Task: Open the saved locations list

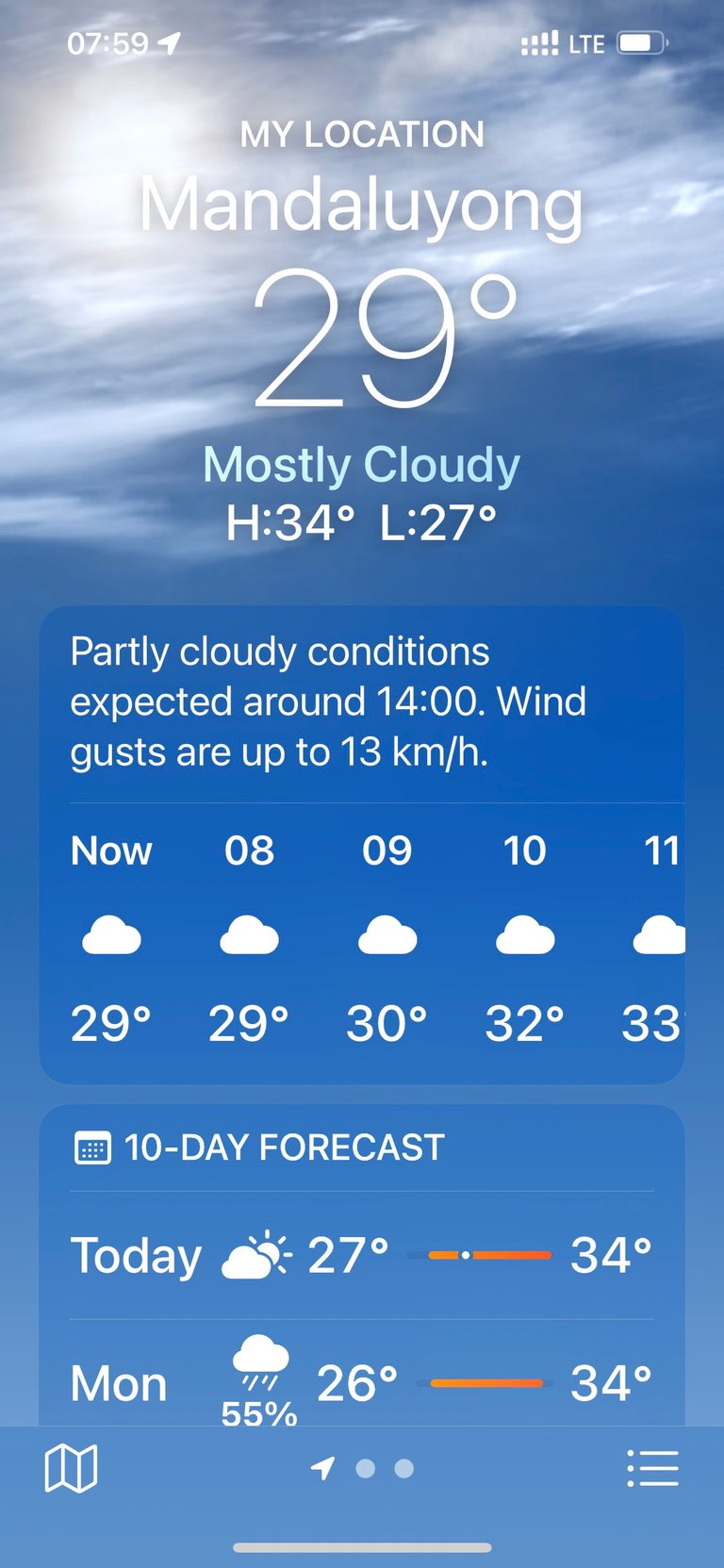Action: pyautogui.click(x=652, y=1468)
